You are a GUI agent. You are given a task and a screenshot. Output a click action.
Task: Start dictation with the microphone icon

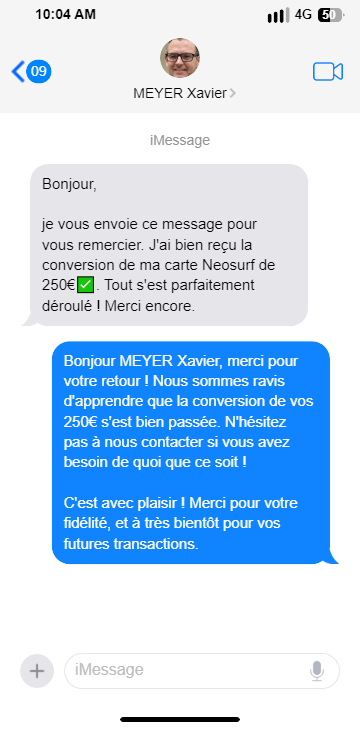(317, 671)
